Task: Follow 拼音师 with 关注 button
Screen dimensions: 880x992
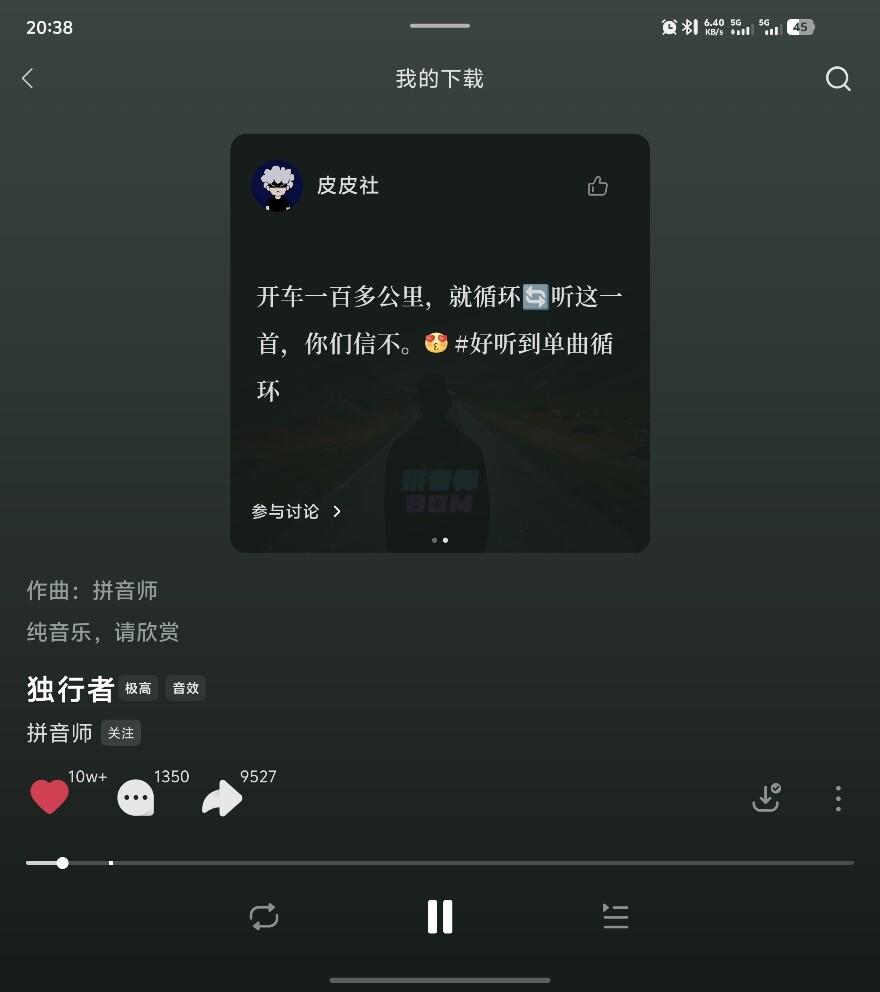Action: click(x=121, y=733)
